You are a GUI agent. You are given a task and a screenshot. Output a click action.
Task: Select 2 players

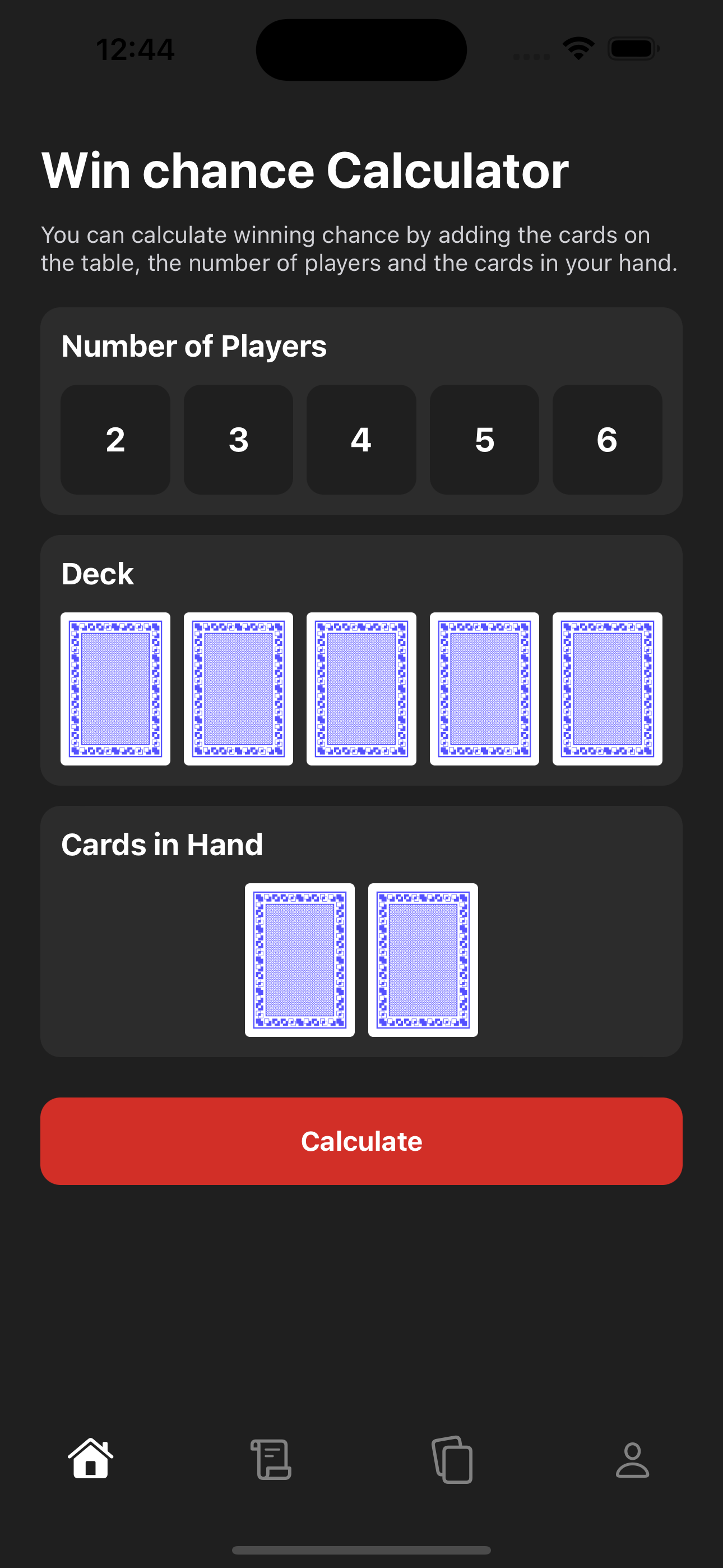[x=115, y=439]
